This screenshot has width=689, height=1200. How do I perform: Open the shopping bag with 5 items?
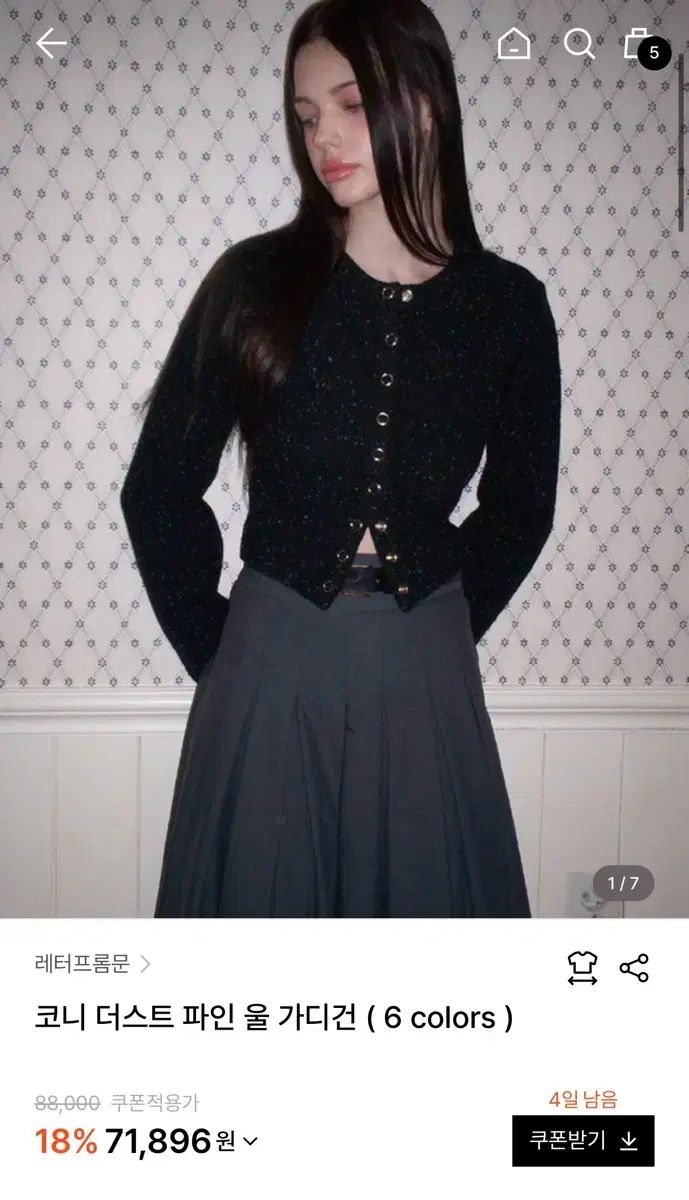pyautogui.click(x=640, y=44)
